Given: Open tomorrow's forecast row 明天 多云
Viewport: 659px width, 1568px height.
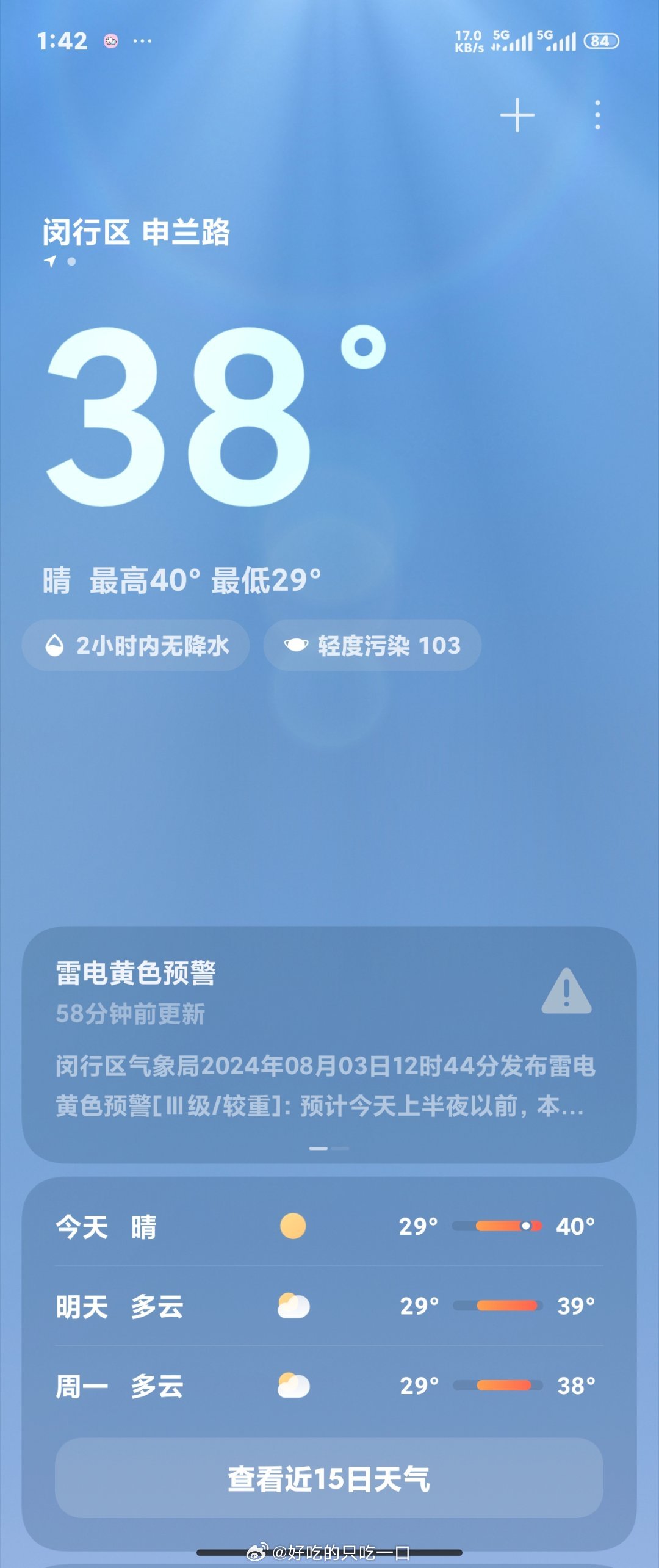Looking at the screenshot, I should pyautogui.click(x=329, y=1306).
